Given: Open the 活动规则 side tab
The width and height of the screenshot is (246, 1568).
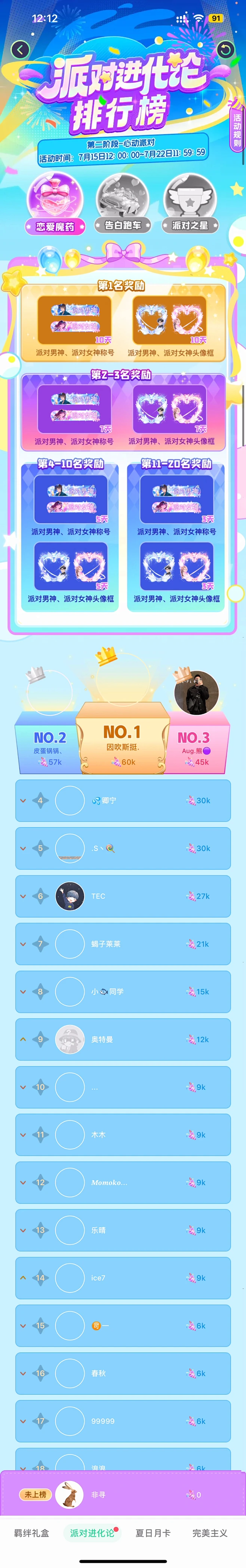Looking at the screenshot, I should point(237,129).
